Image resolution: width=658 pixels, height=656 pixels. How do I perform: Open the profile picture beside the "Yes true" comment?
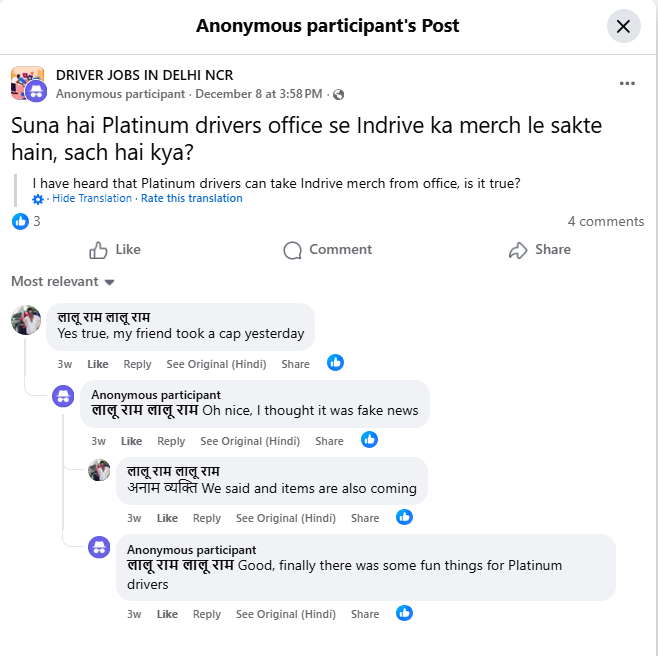tap(26, 320)
